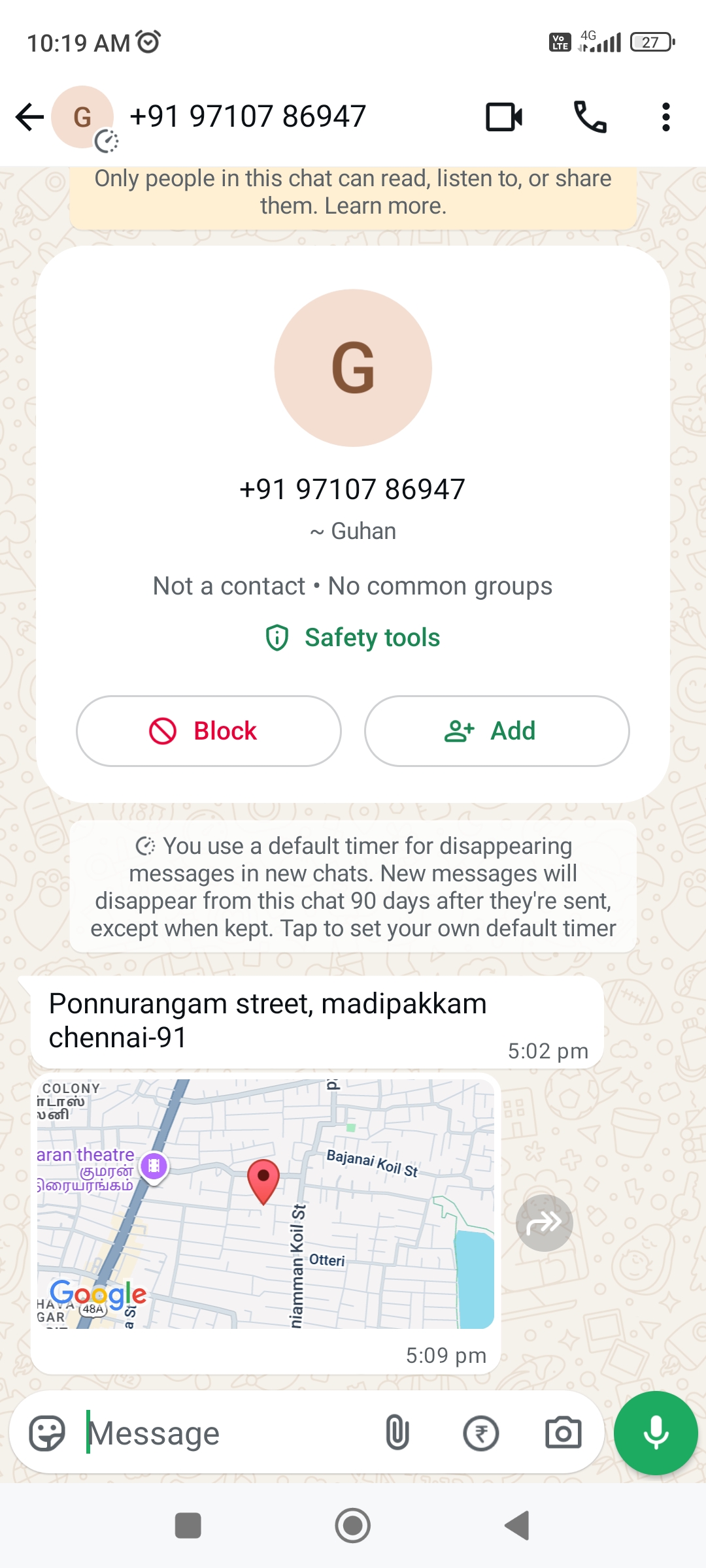Open the emoji and sticker picker
This screenshot has height=1568, width=706.
click(47, 1433)
